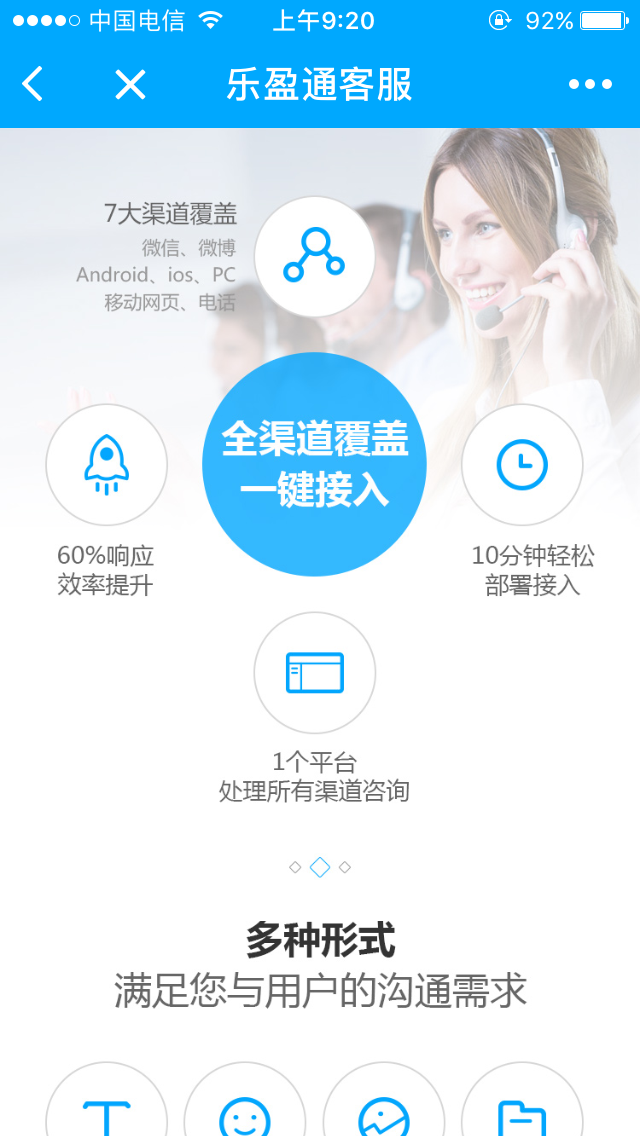Image resolution: width=640 pixels, height=1136 pixels.
Task: Select the first carousel page indicator
Action: coord(295,867)
